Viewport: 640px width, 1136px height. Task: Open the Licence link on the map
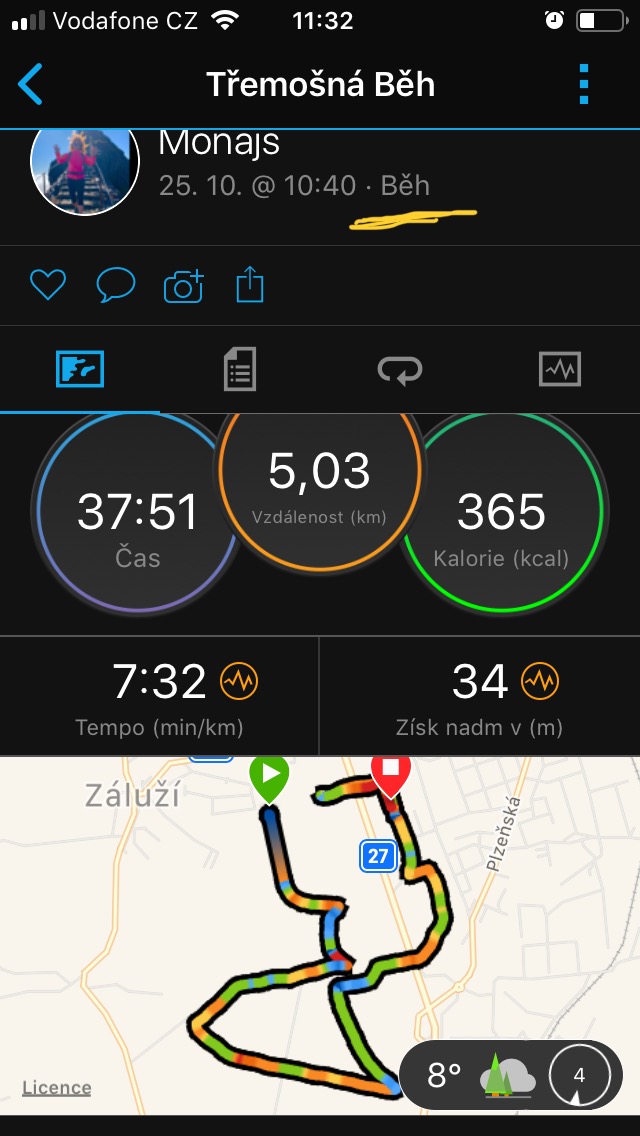57,1088
